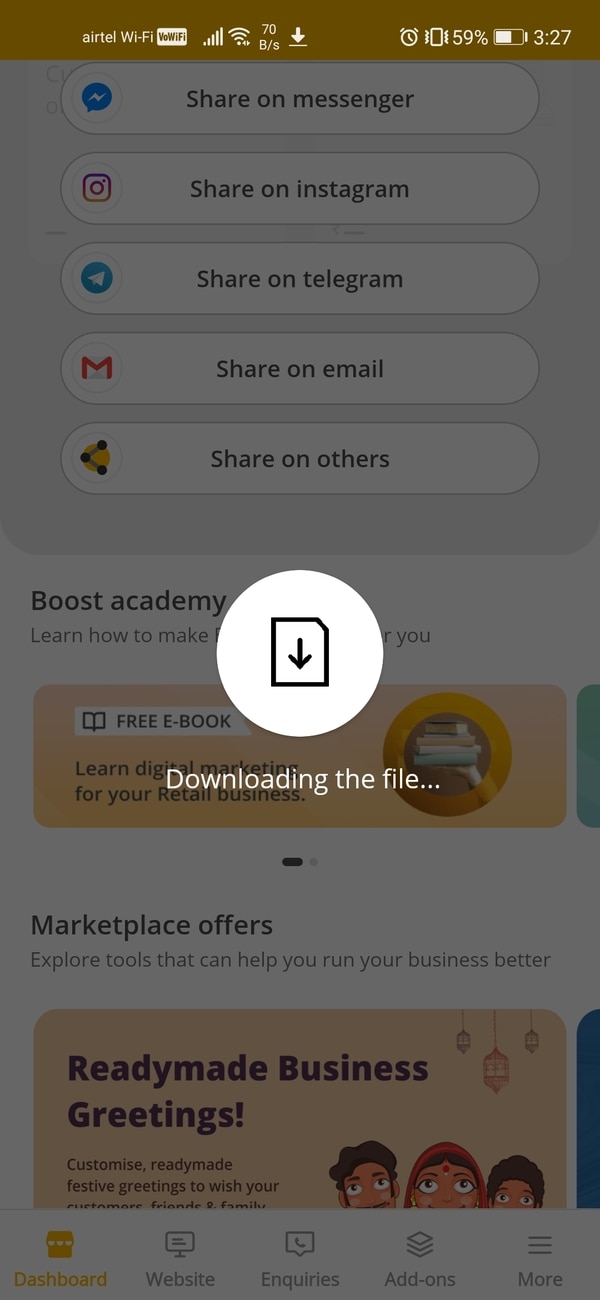Select Share on instagram
The image size is (600, 1300).
coord(300,189)
